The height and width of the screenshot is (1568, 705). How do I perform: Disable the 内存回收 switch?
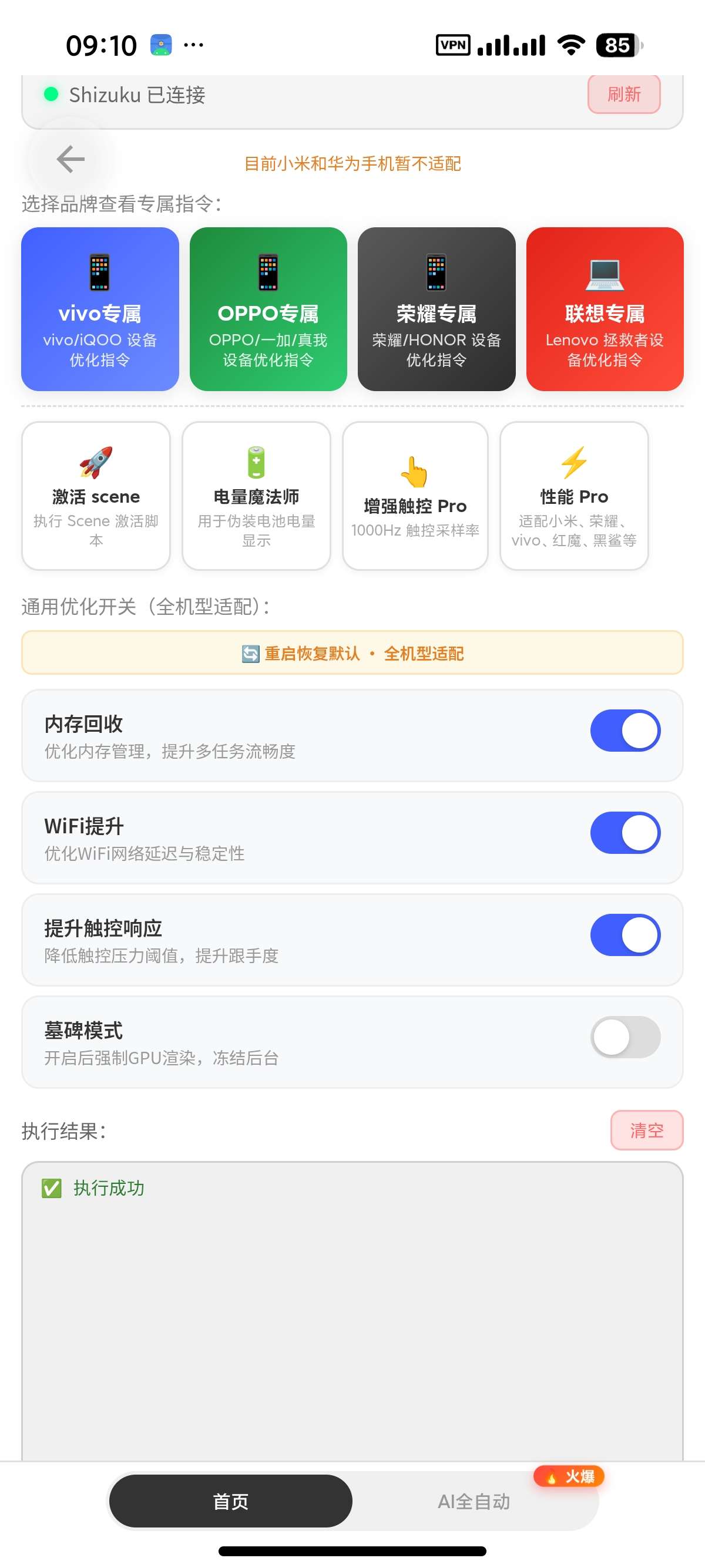(625, 731)
